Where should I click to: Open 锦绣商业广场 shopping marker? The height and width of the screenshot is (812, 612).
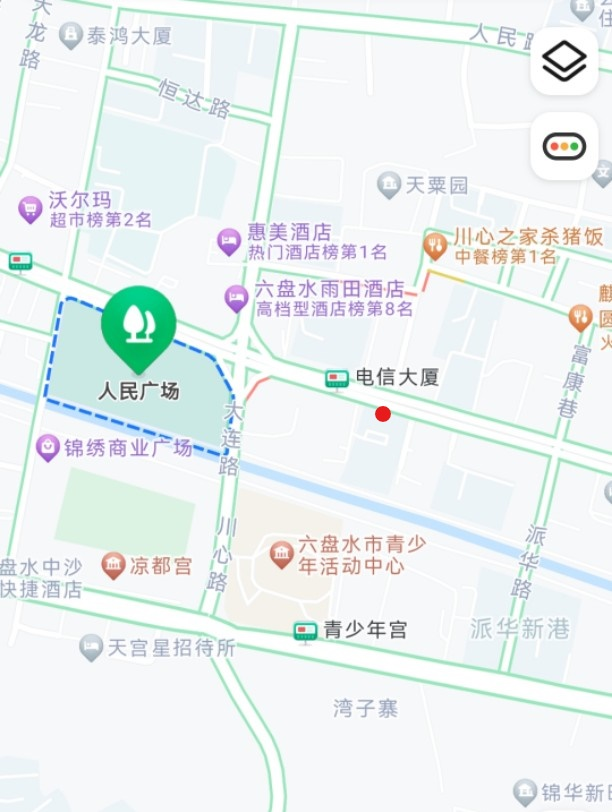pos(47,448)
